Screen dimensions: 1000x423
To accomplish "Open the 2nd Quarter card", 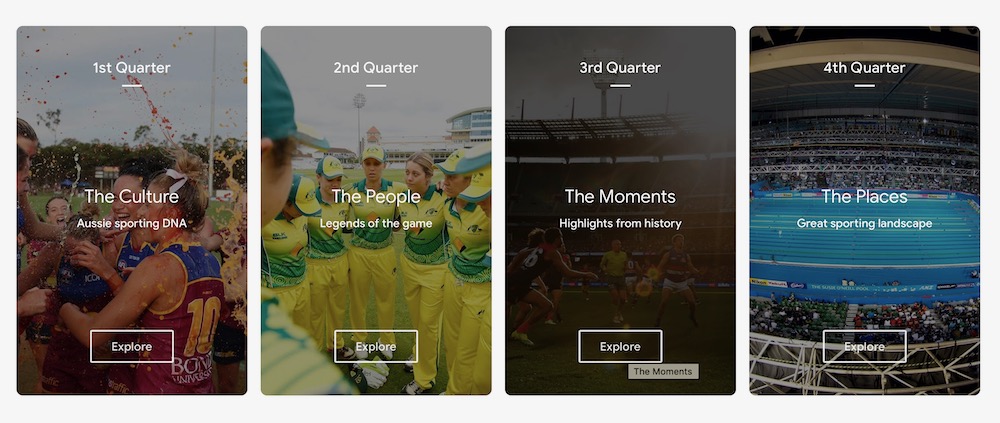I will click(x=376, y=196).
